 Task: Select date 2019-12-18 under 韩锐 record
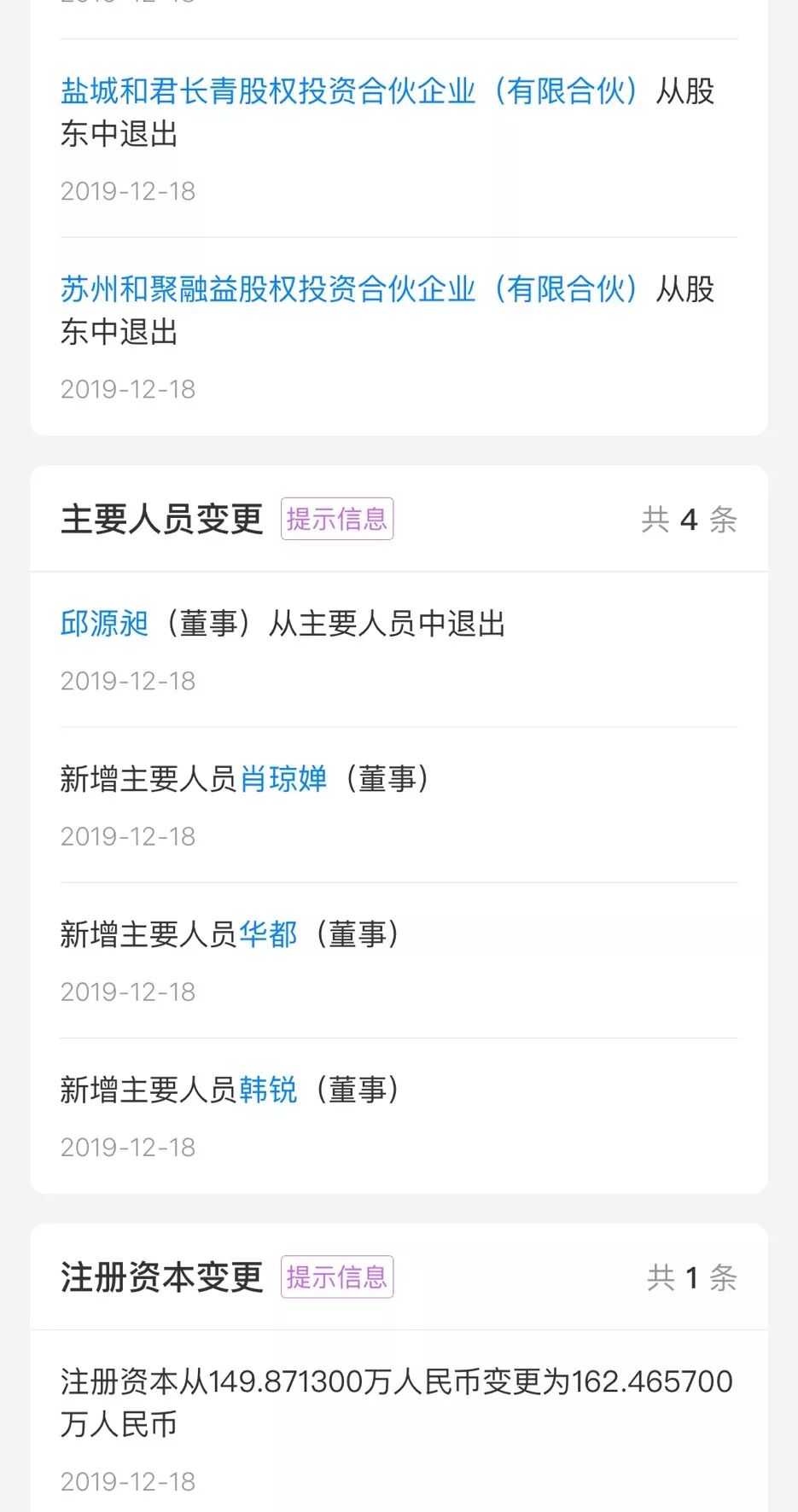click(x=128, y=1148)
